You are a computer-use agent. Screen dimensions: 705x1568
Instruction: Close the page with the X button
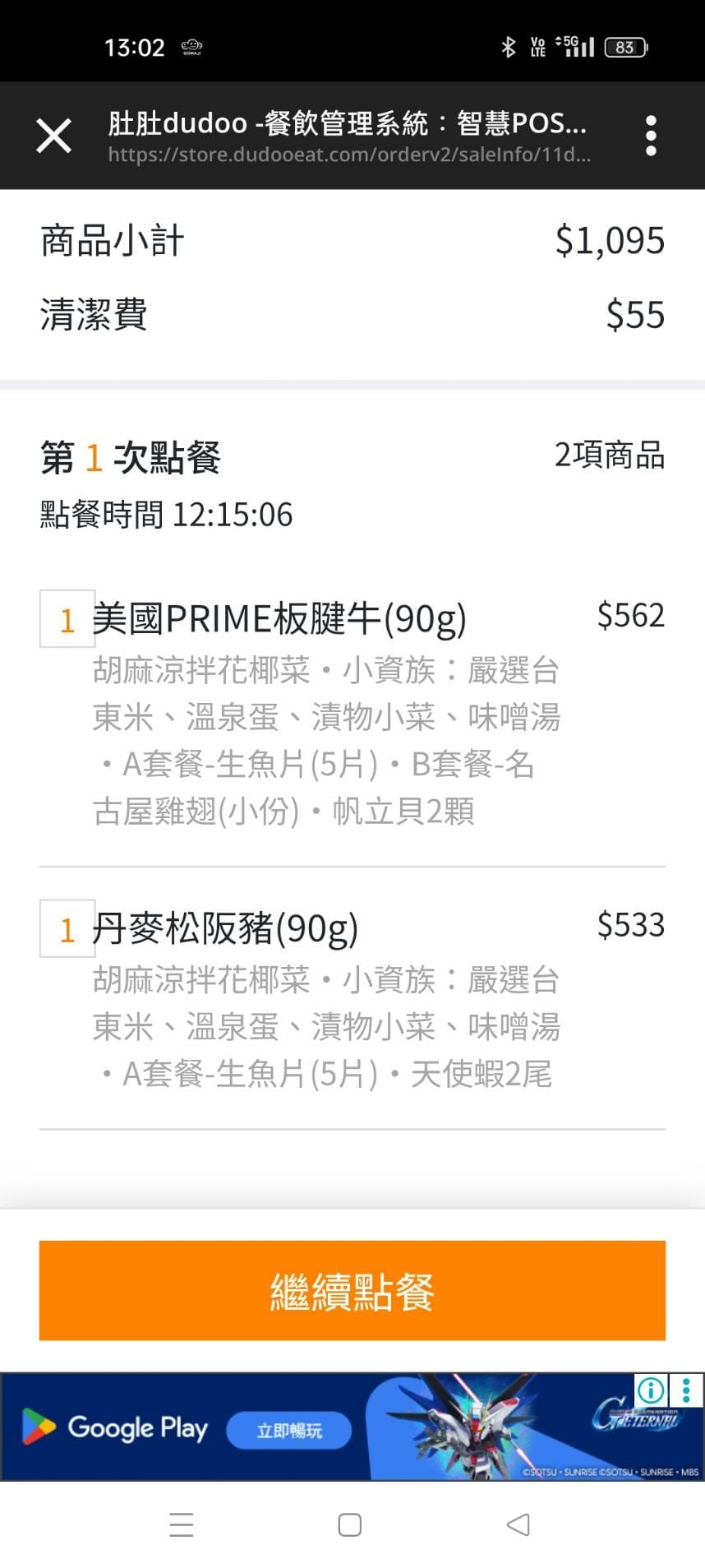click(x=53, y=136)
